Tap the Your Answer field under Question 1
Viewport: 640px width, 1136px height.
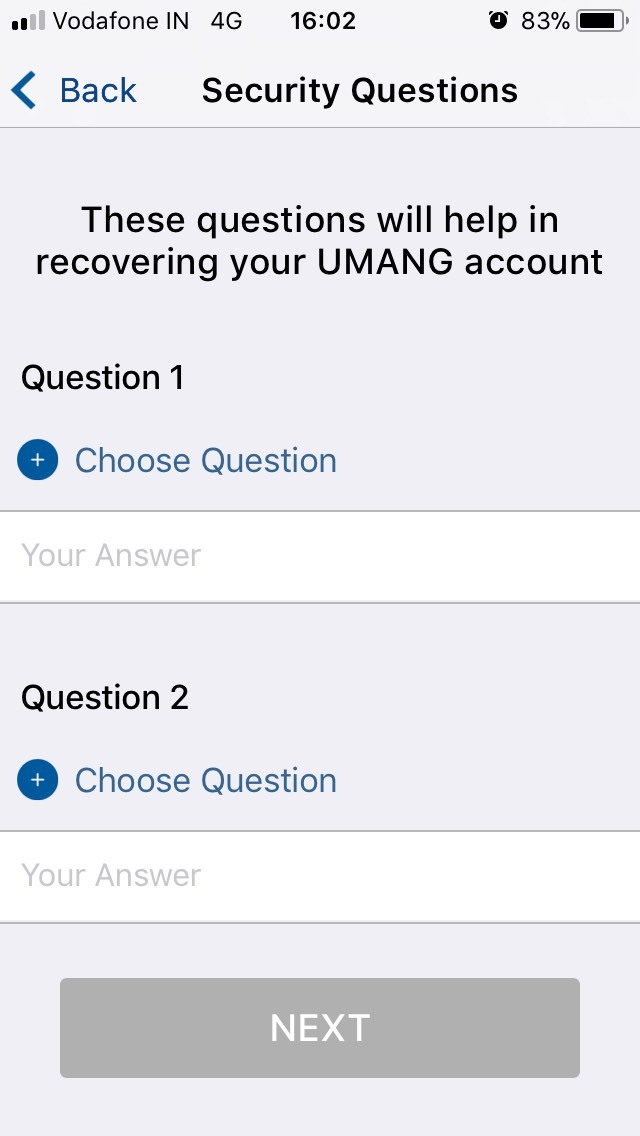click(x=320, y=556)
